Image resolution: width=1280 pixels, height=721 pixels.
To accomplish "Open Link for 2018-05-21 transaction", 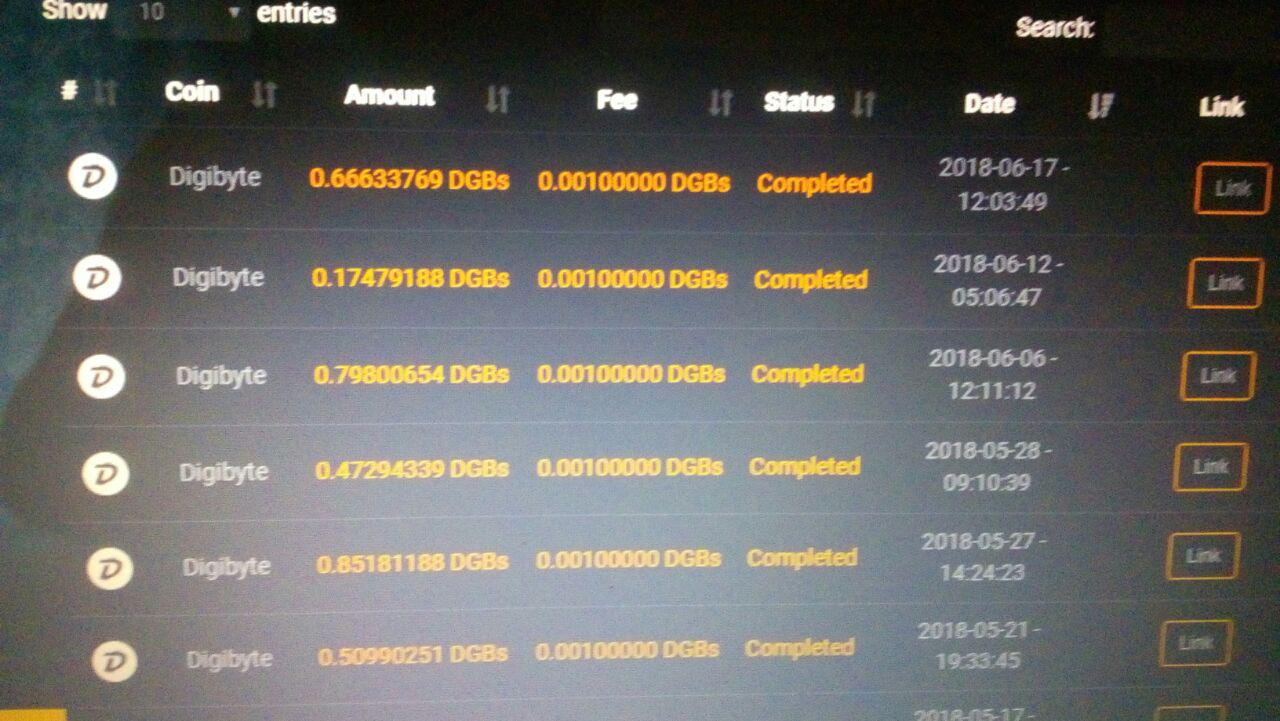I will pyautogui.click(x=1196, y=644).
